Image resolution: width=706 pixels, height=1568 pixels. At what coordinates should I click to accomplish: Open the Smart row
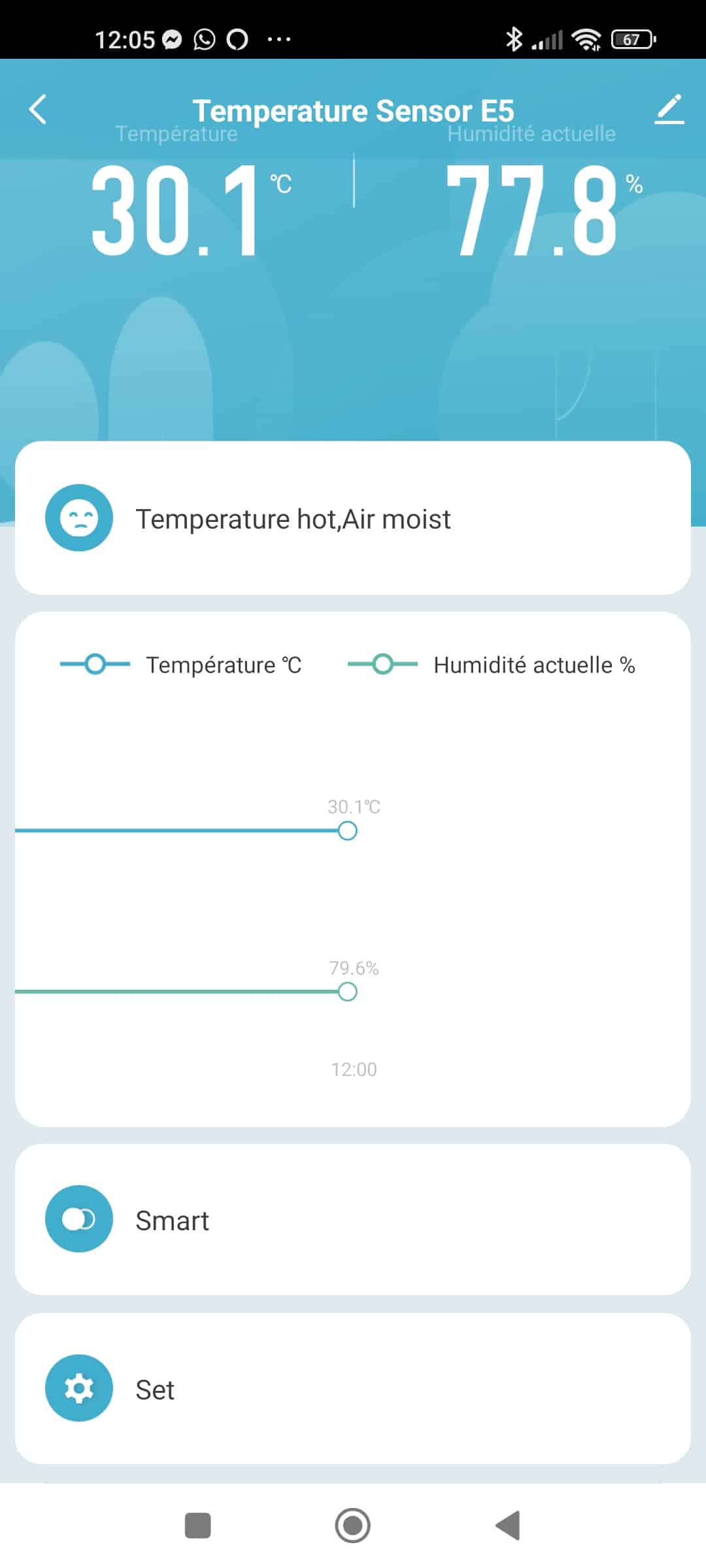point(353,1219)
